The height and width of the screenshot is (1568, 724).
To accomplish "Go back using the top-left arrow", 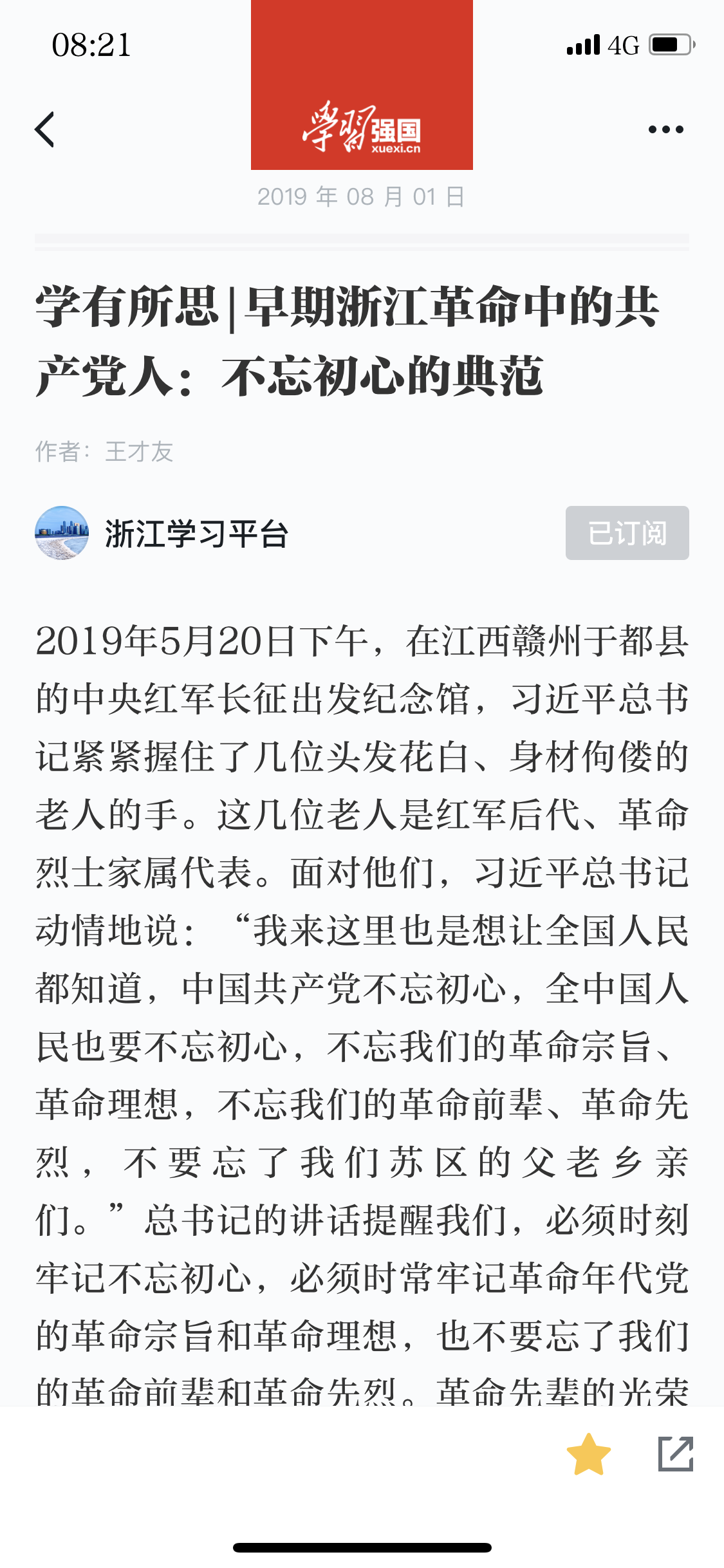I will coord(44,129).
